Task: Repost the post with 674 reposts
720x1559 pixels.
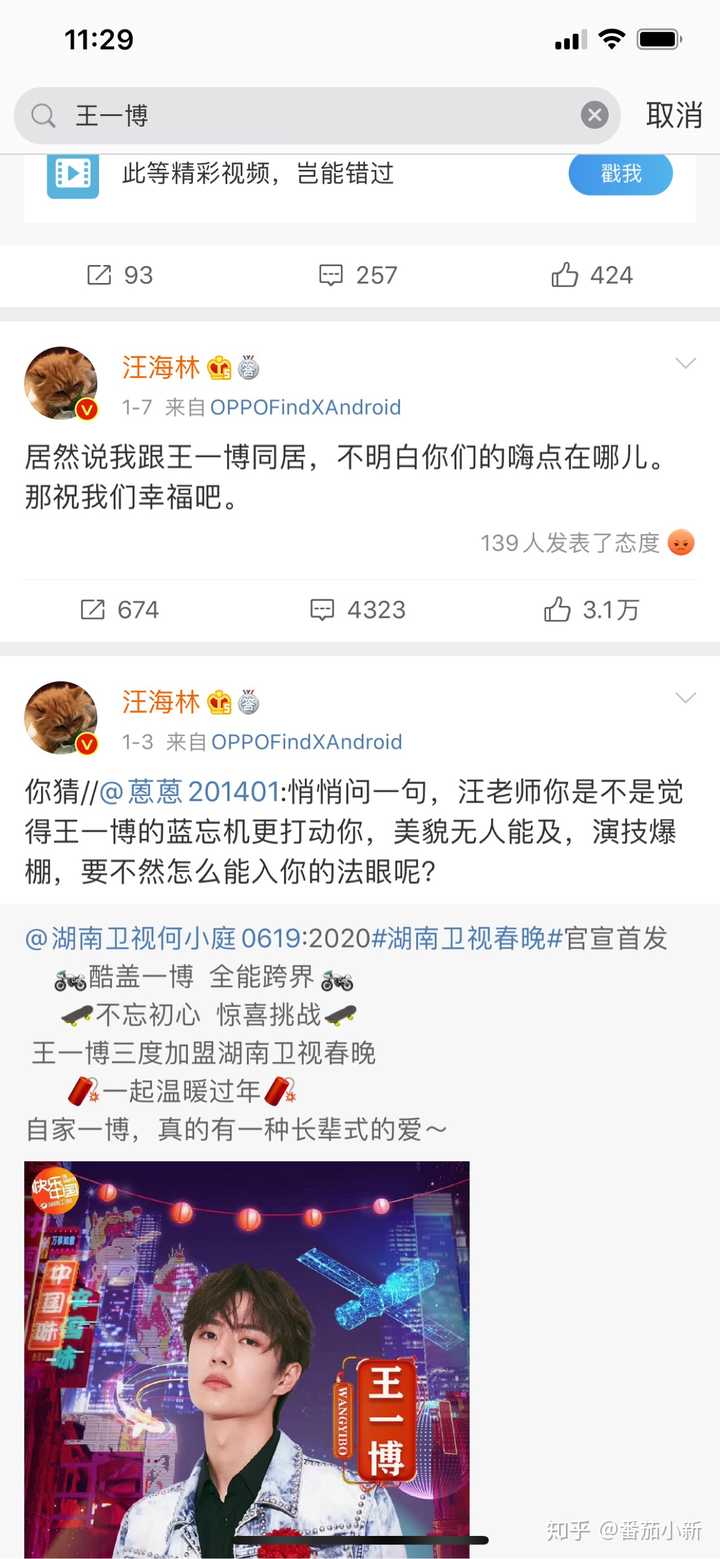Action: 119,609
